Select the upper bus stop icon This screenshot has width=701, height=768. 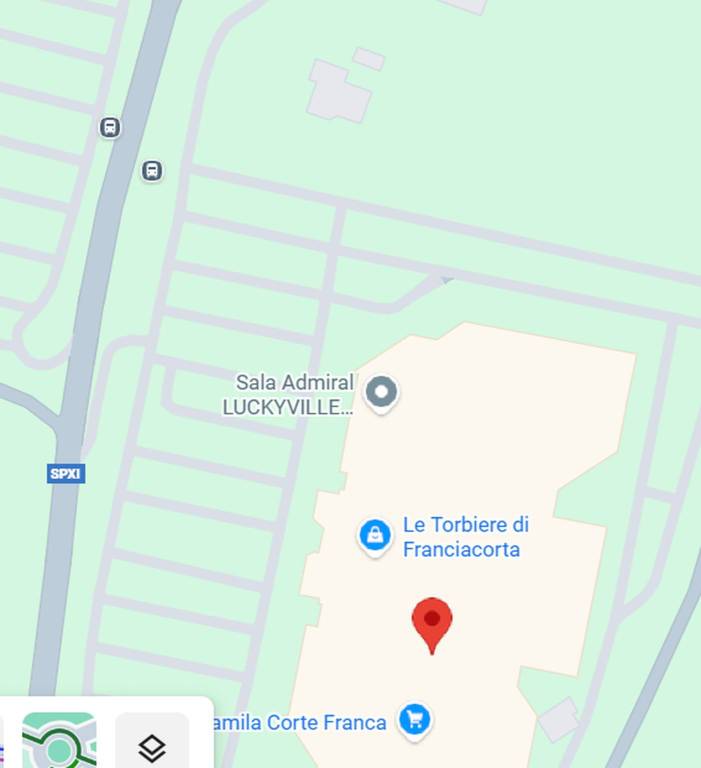click(110, 127)
